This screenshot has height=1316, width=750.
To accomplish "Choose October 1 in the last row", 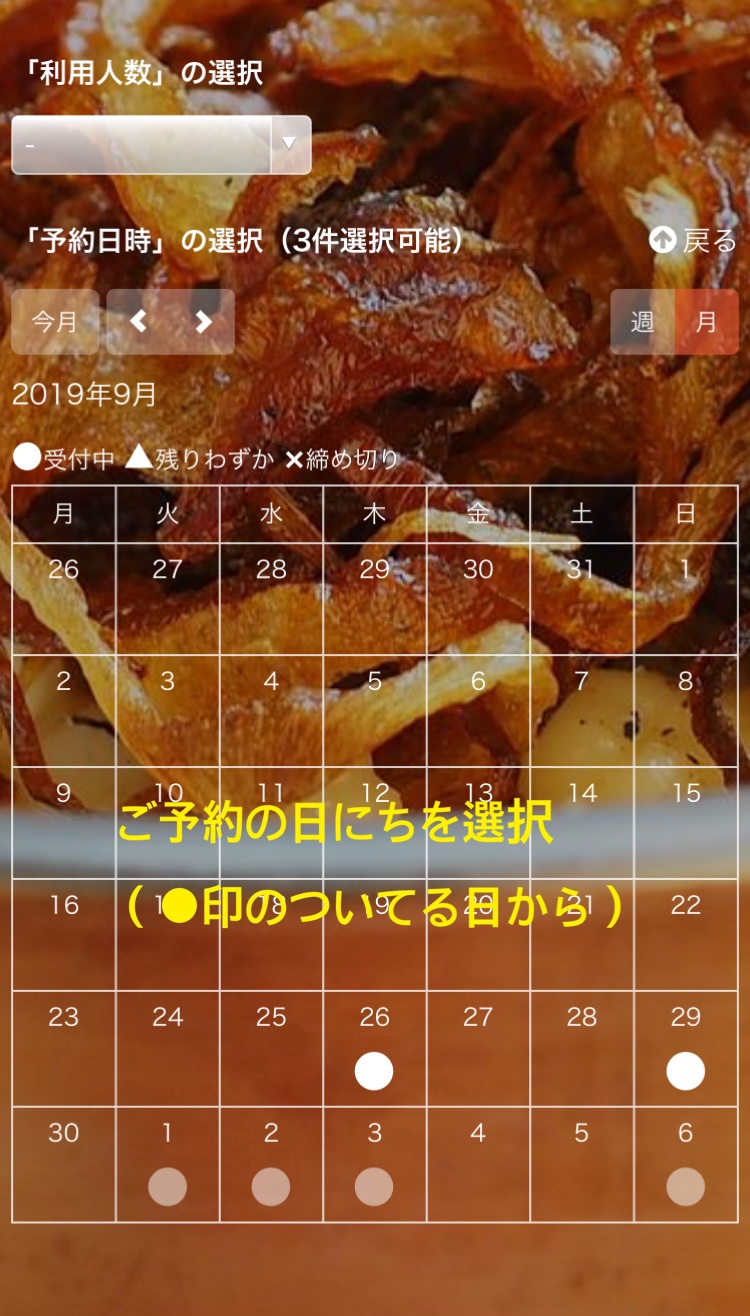I will [x=167, y=1186].
